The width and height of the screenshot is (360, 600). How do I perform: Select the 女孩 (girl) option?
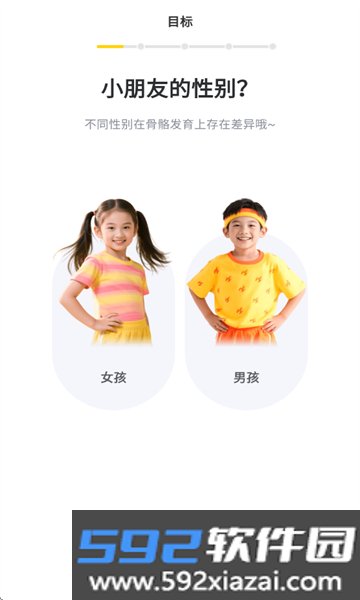coord(113,306)
